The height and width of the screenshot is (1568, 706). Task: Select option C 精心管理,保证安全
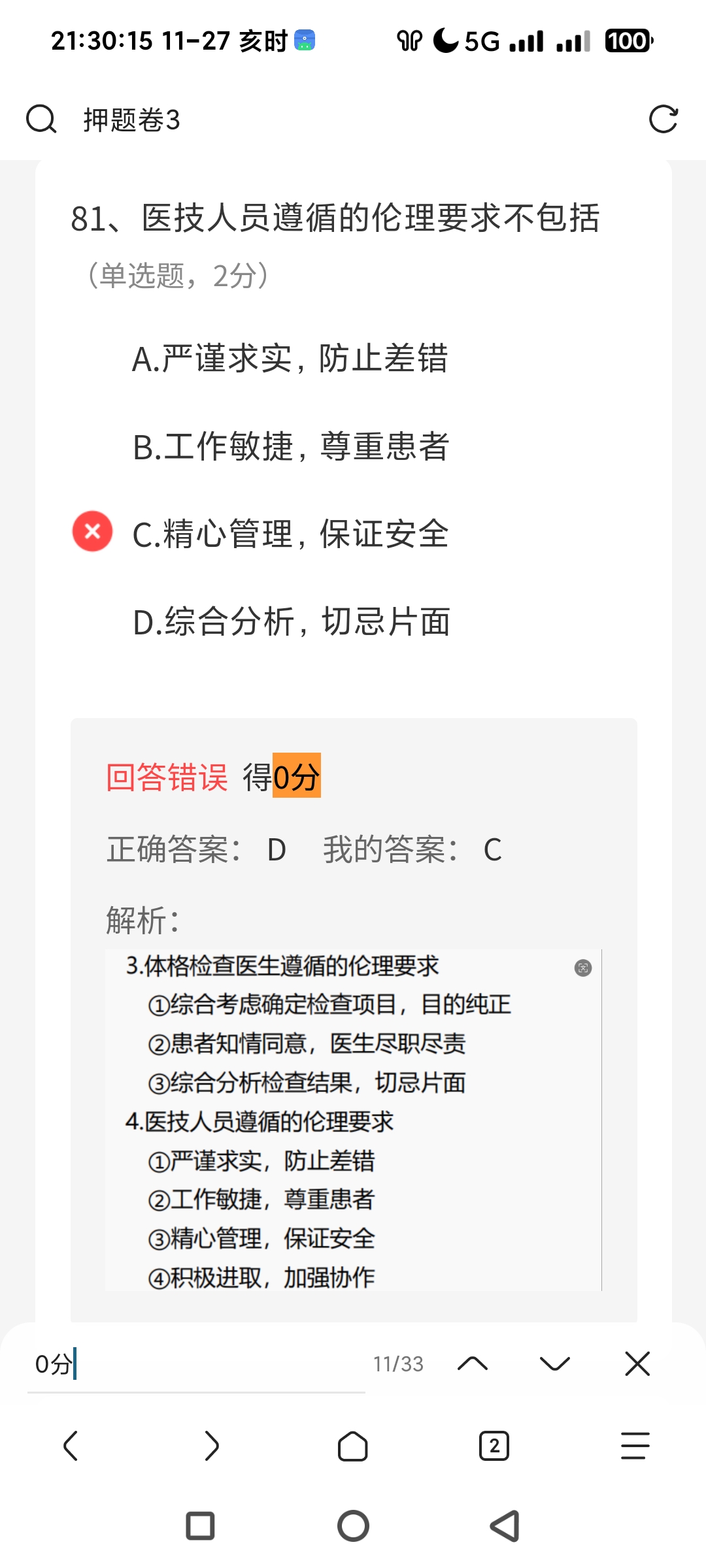(290, 534)
